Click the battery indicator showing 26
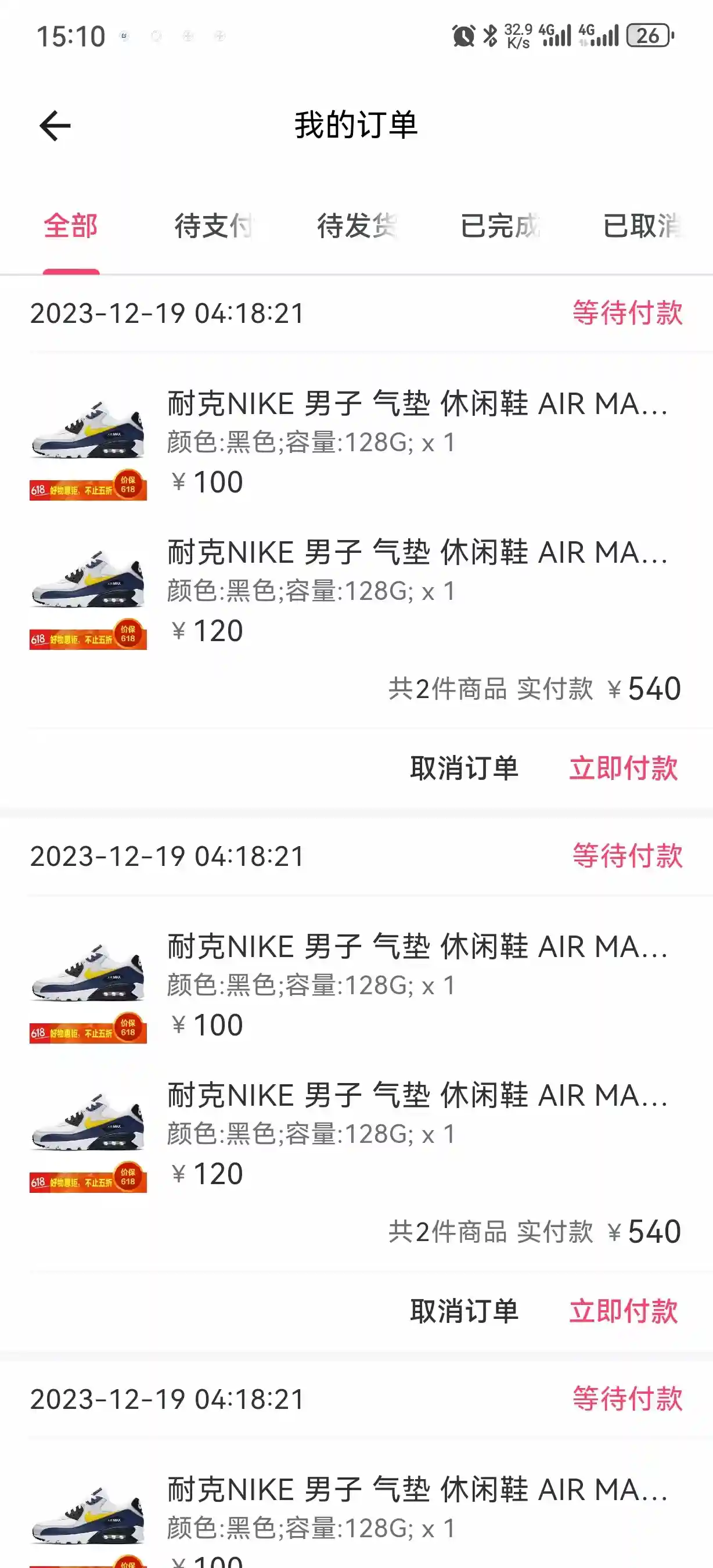 [647, 35]
